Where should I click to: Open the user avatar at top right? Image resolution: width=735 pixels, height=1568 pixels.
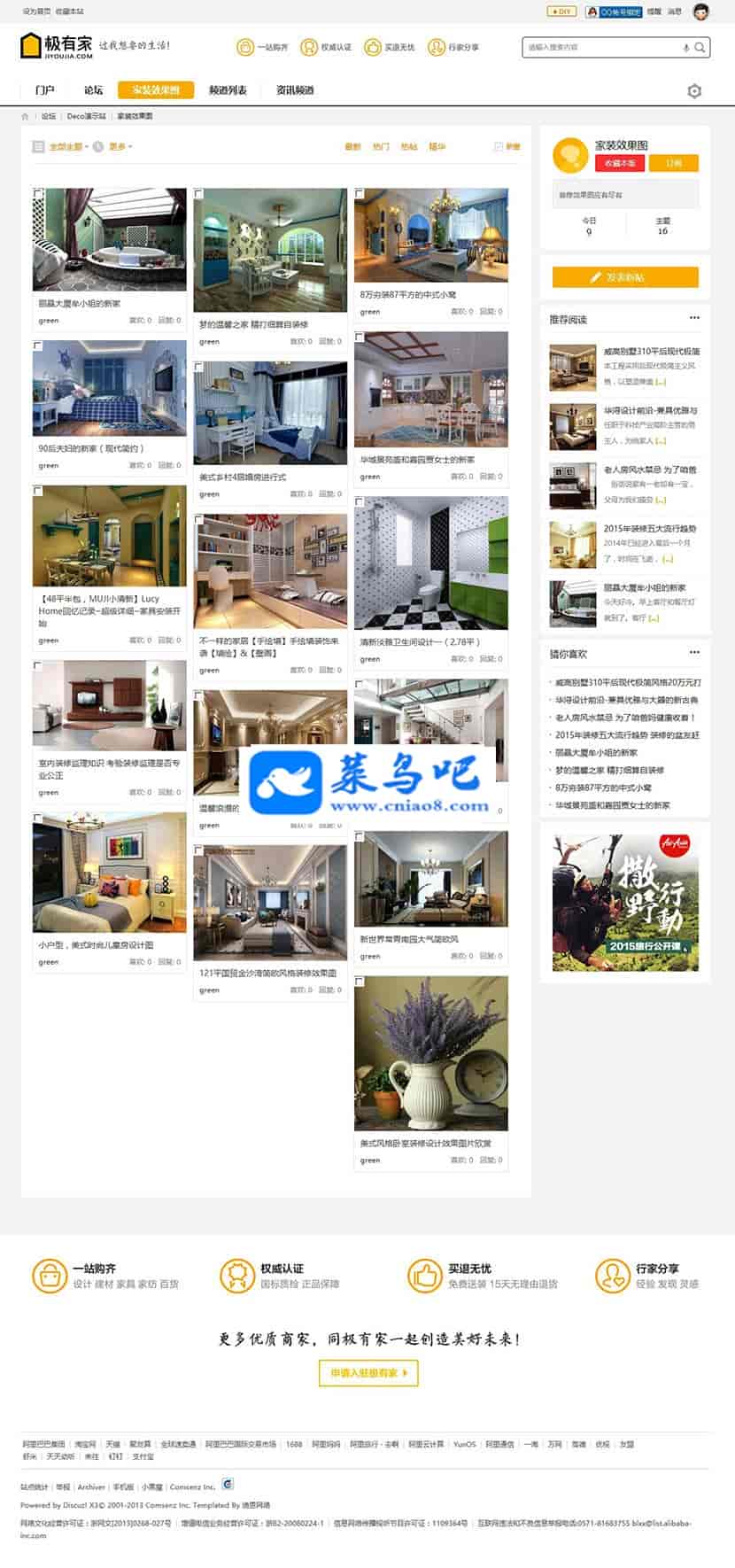[x=700, y=12]
